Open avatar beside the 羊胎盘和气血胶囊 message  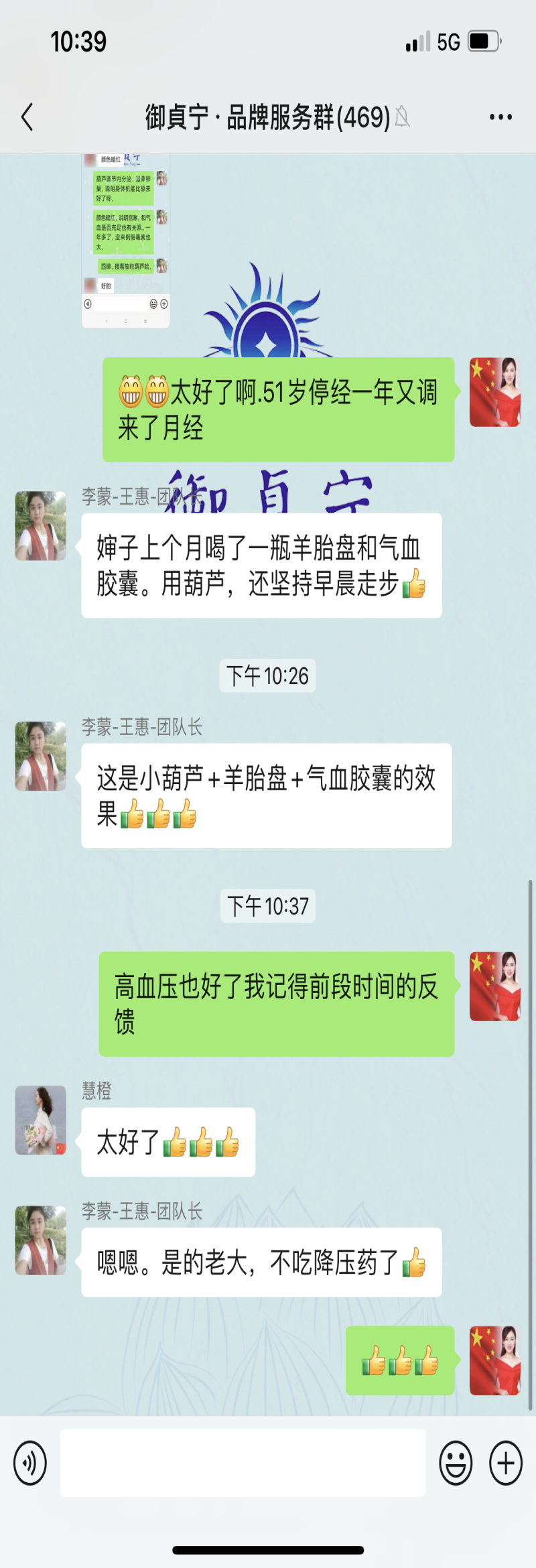pyautogui.click(x=41, y=526)
